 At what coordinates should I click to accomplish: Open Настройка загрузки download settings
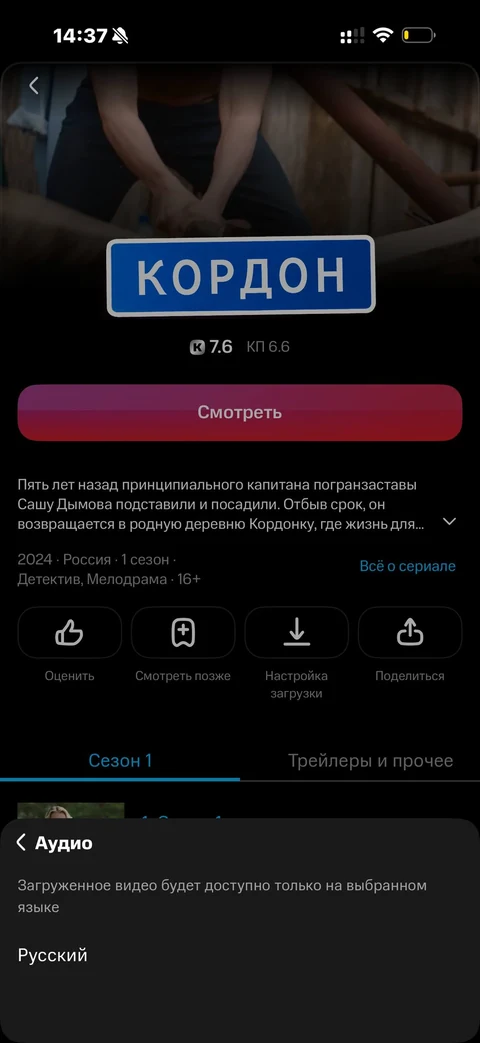coord(297,633)
